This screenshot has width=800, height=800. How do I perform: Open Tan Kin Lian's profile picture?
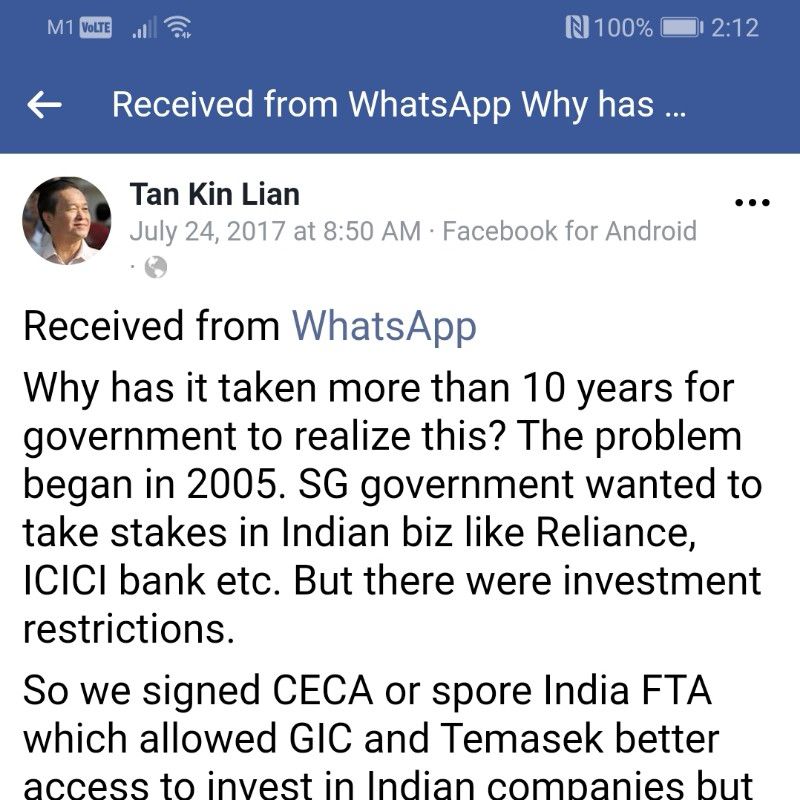pos(66,221)
